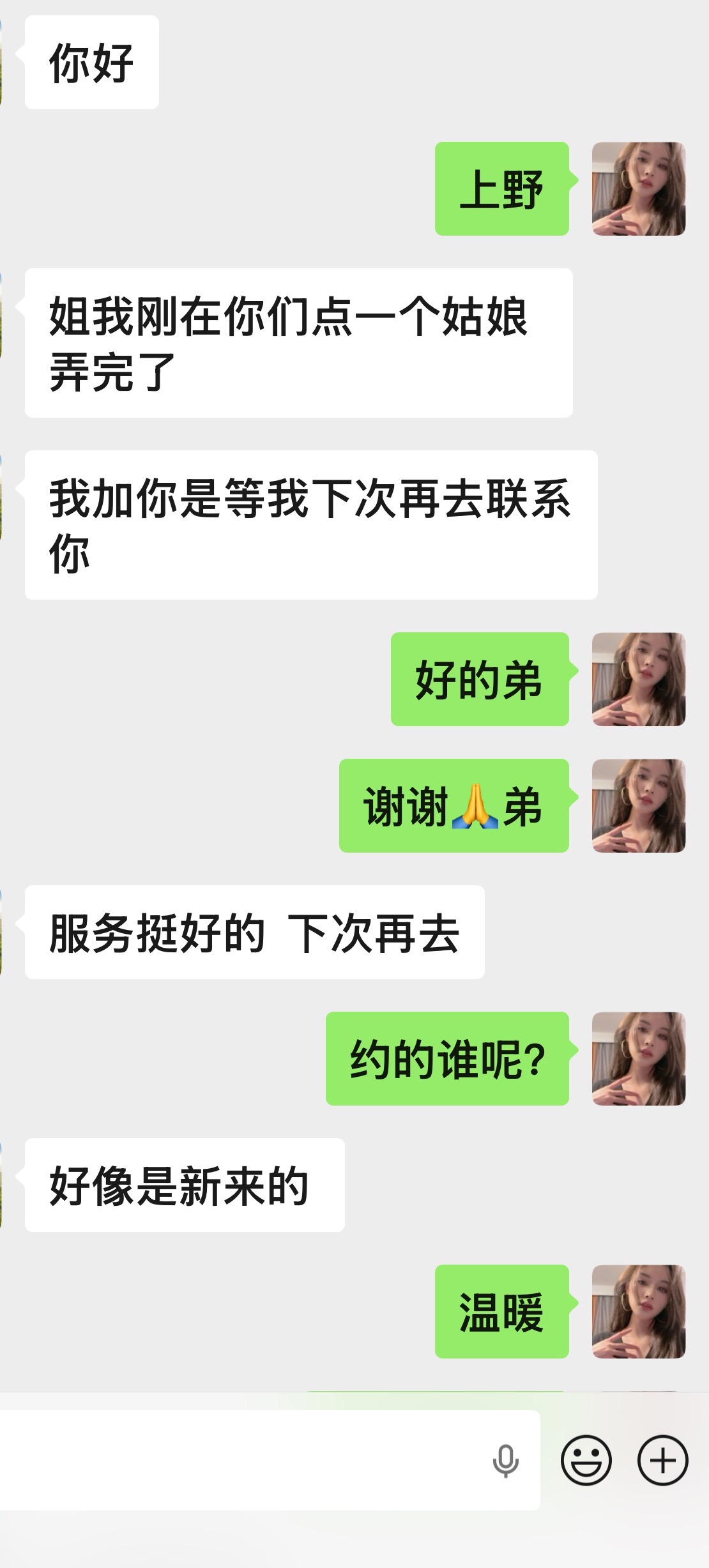Tap the avatar next to 约的谁呢?
Screen dimensions: 709x1568
click(639, 1059)
